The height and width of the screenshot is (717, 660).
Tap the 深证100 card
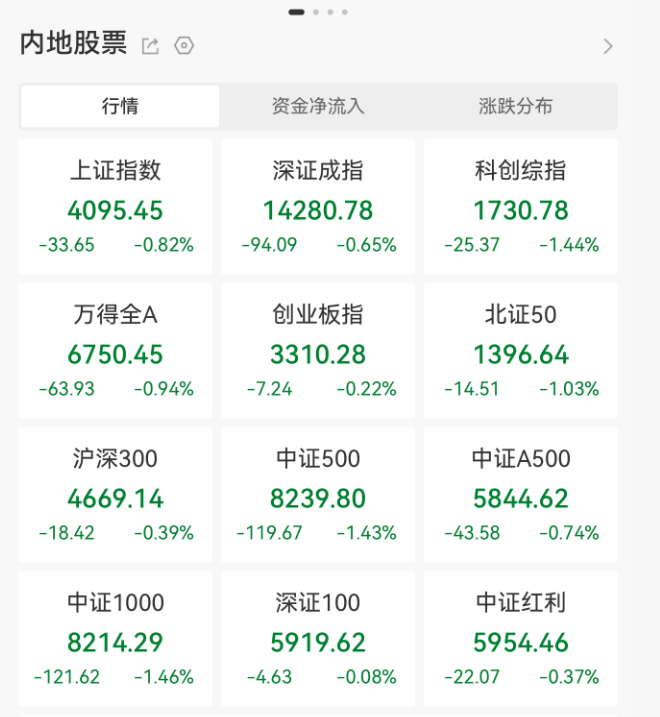click(318, 639)
